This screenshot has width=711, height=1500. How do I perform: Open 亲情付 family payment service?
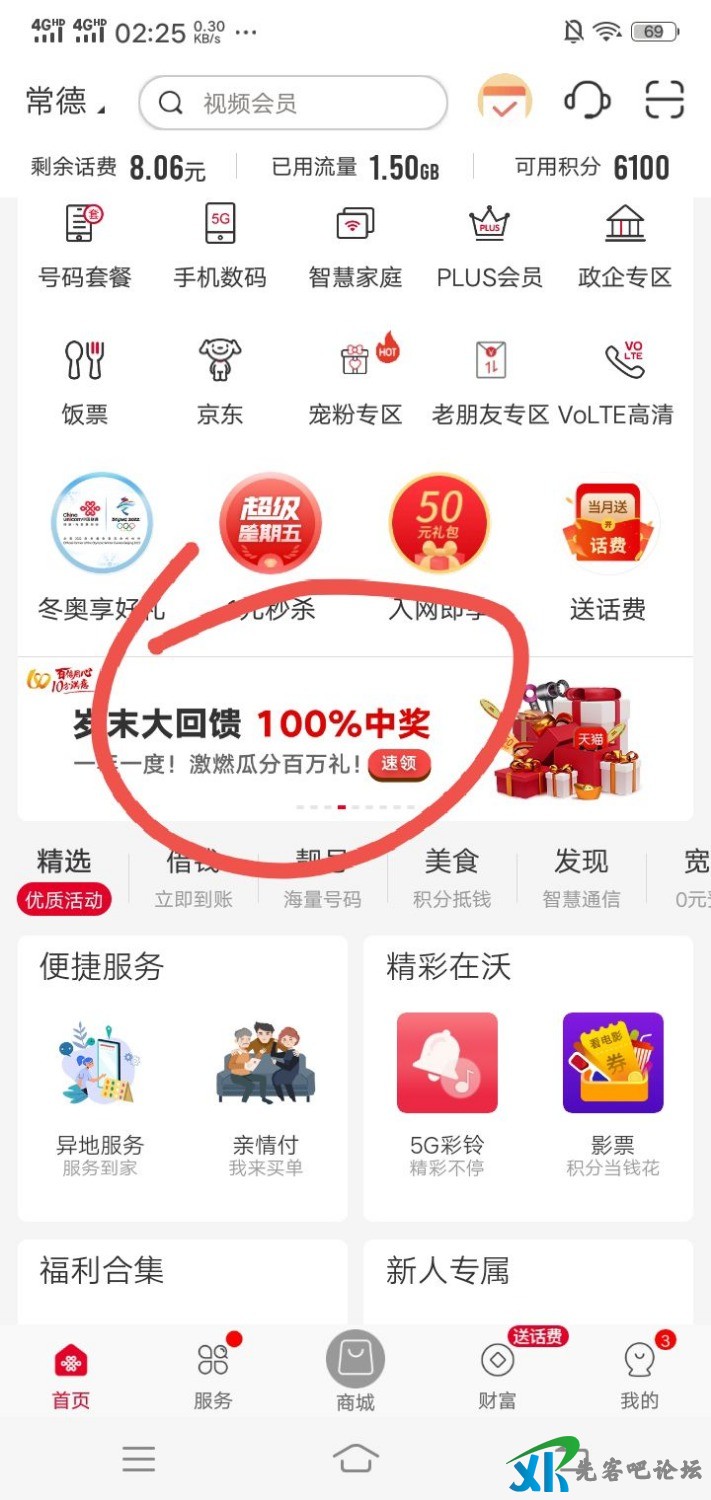pos(266,1098)
